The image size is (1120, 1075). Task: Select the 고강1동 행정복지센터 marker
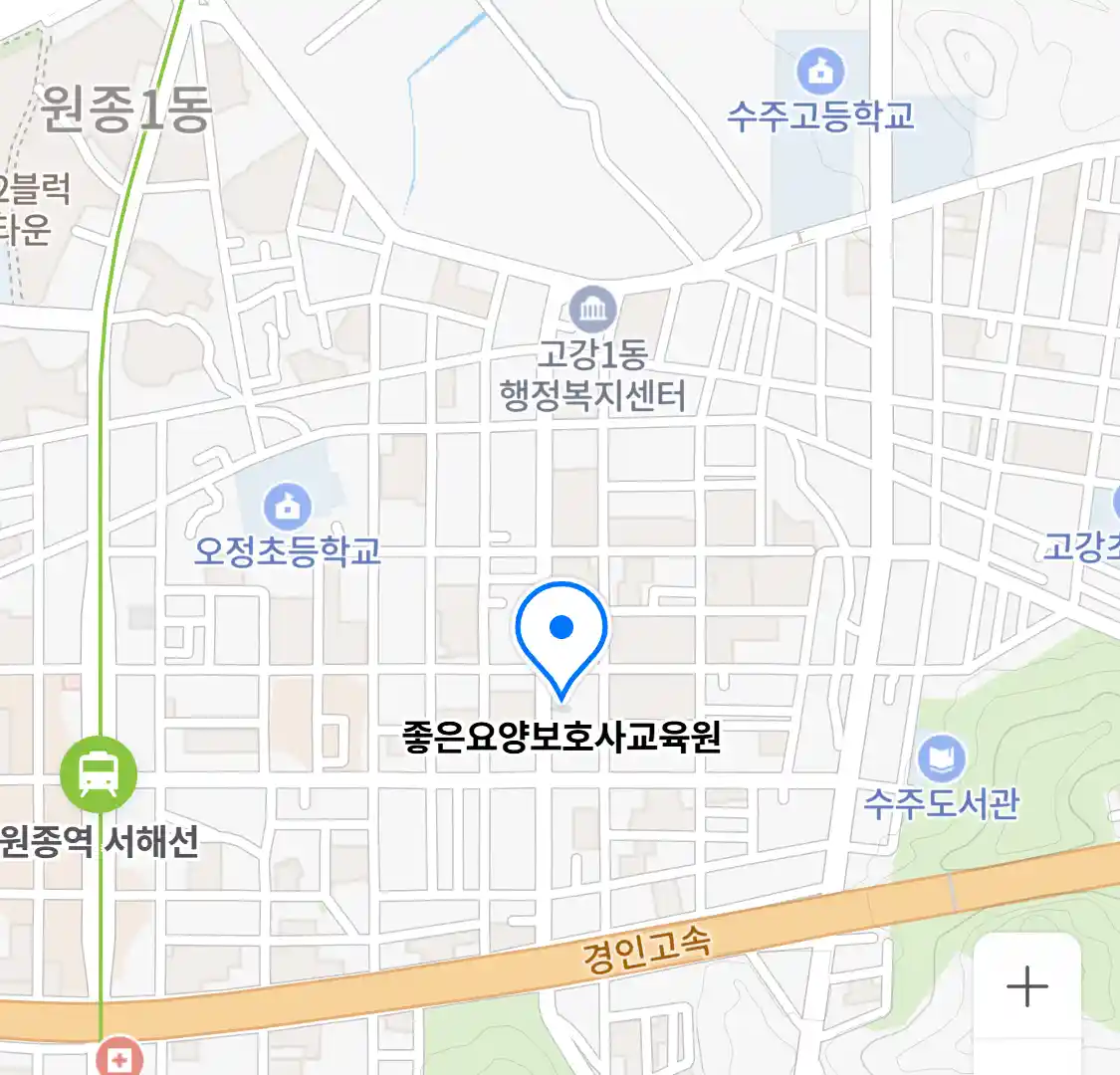click(x=593, y=310)
